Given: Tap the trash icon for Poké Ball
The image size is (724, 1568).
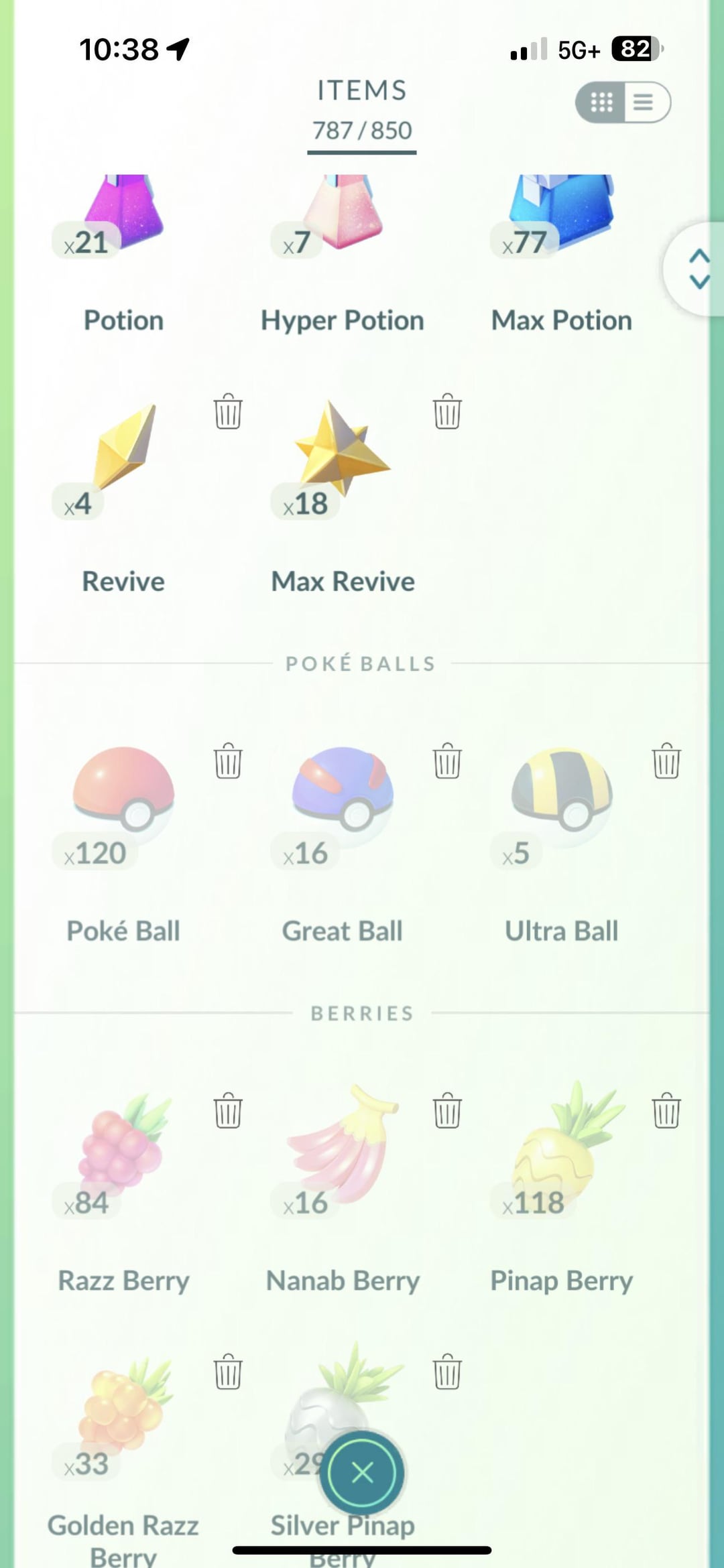Looking at the screenshot, I should click(x=228, y=761).
